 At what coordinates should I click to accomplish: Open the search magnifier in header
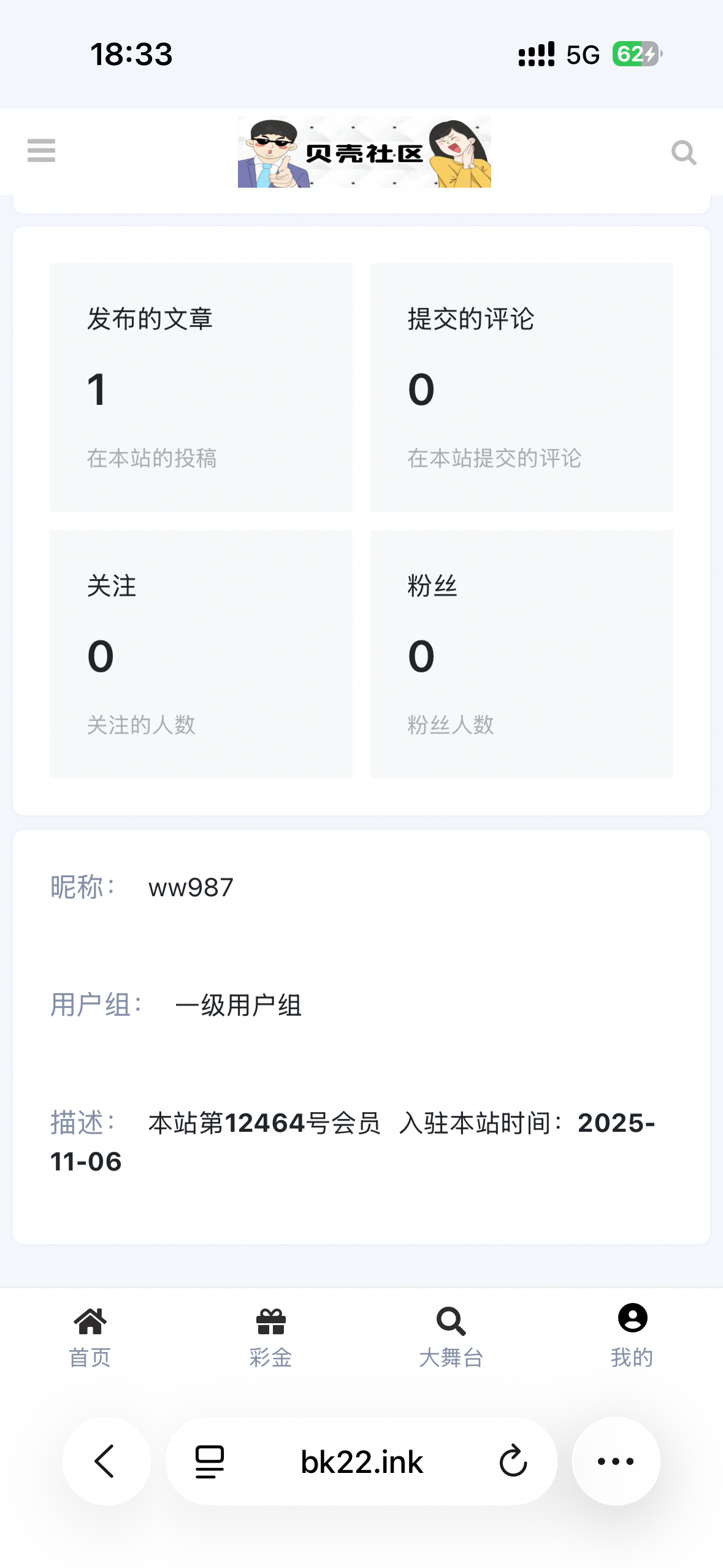(683, 153)
